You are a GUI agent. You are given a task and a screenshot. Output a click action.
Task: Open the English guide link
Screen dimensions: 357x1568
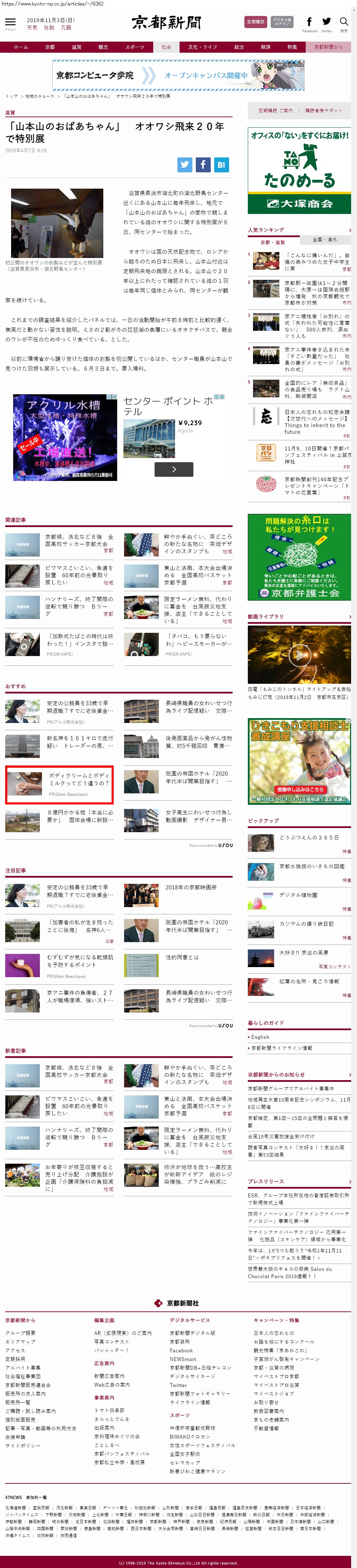(260, 1037)
